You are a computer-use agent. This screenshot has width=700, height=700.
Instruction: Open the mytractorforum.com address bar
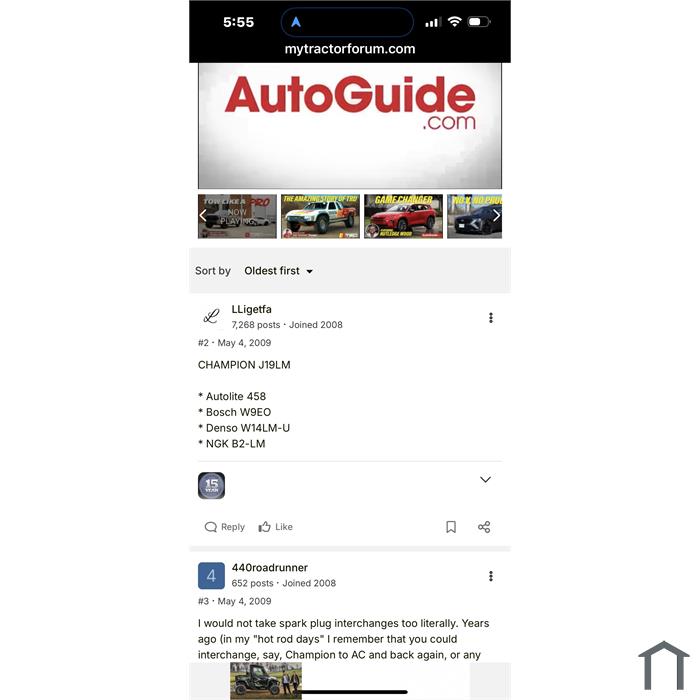[x=349, y=48]
